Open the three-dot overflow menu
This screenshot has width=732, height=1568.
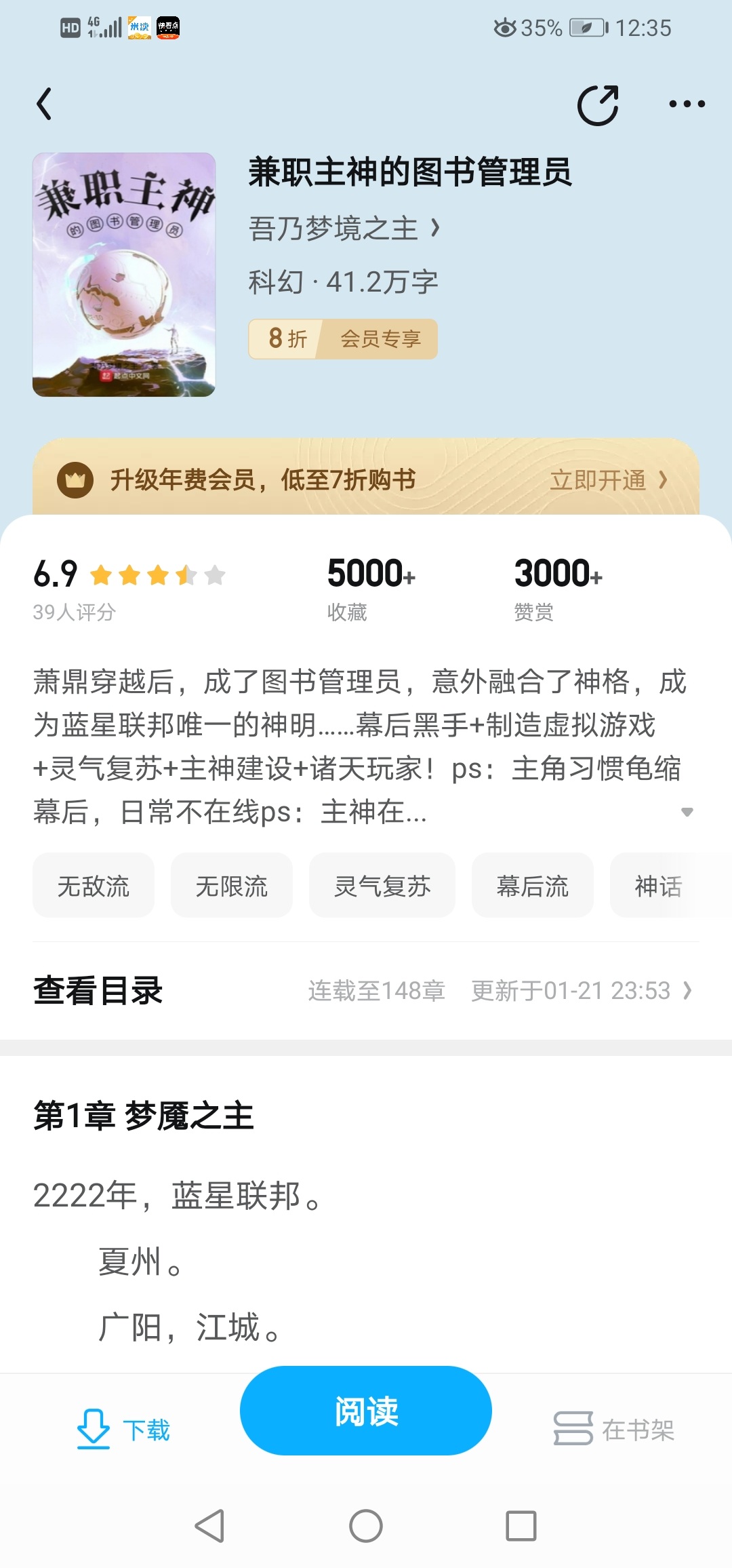coord(687,104)
